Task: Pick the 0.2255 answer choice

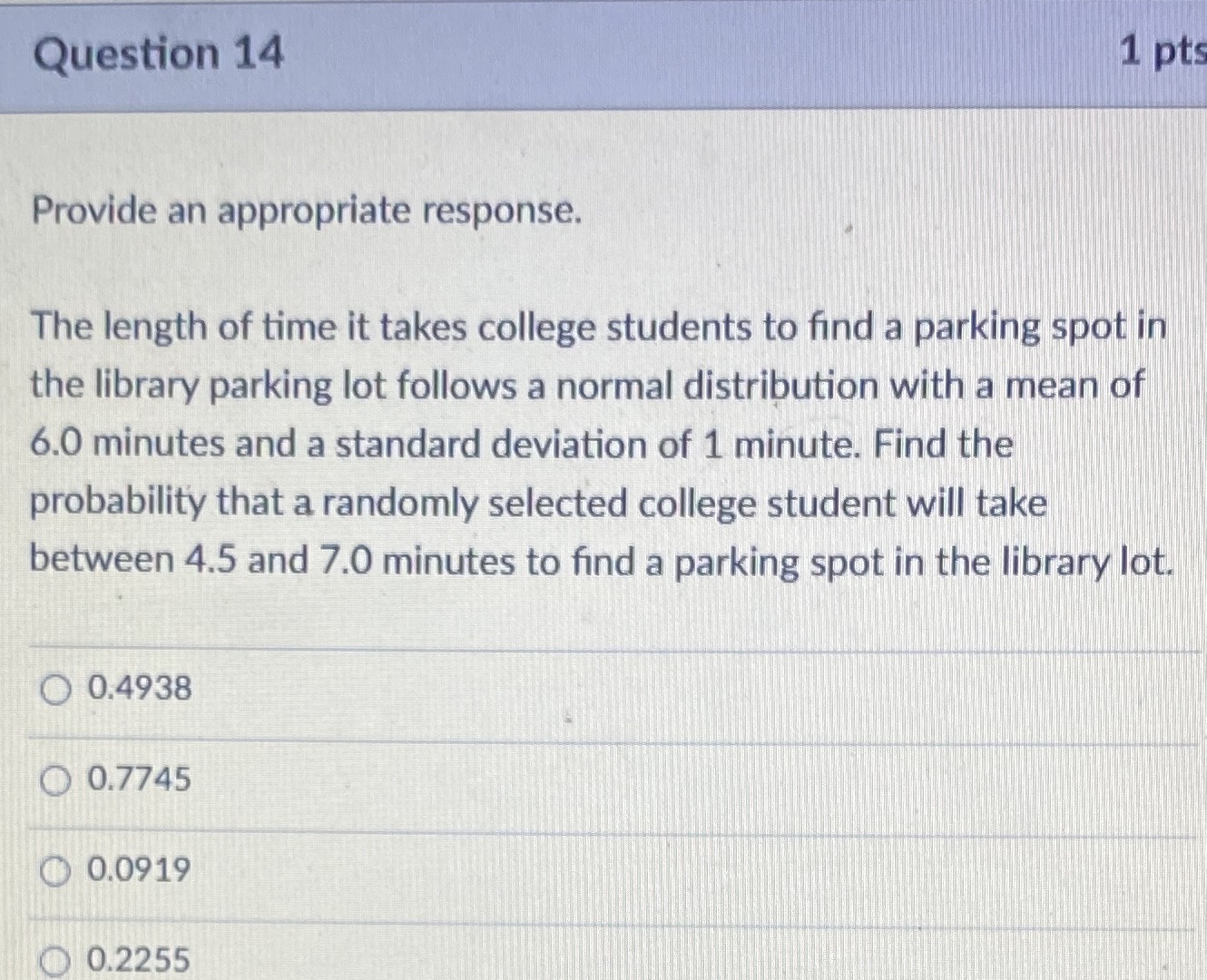Action: (56, 960)
